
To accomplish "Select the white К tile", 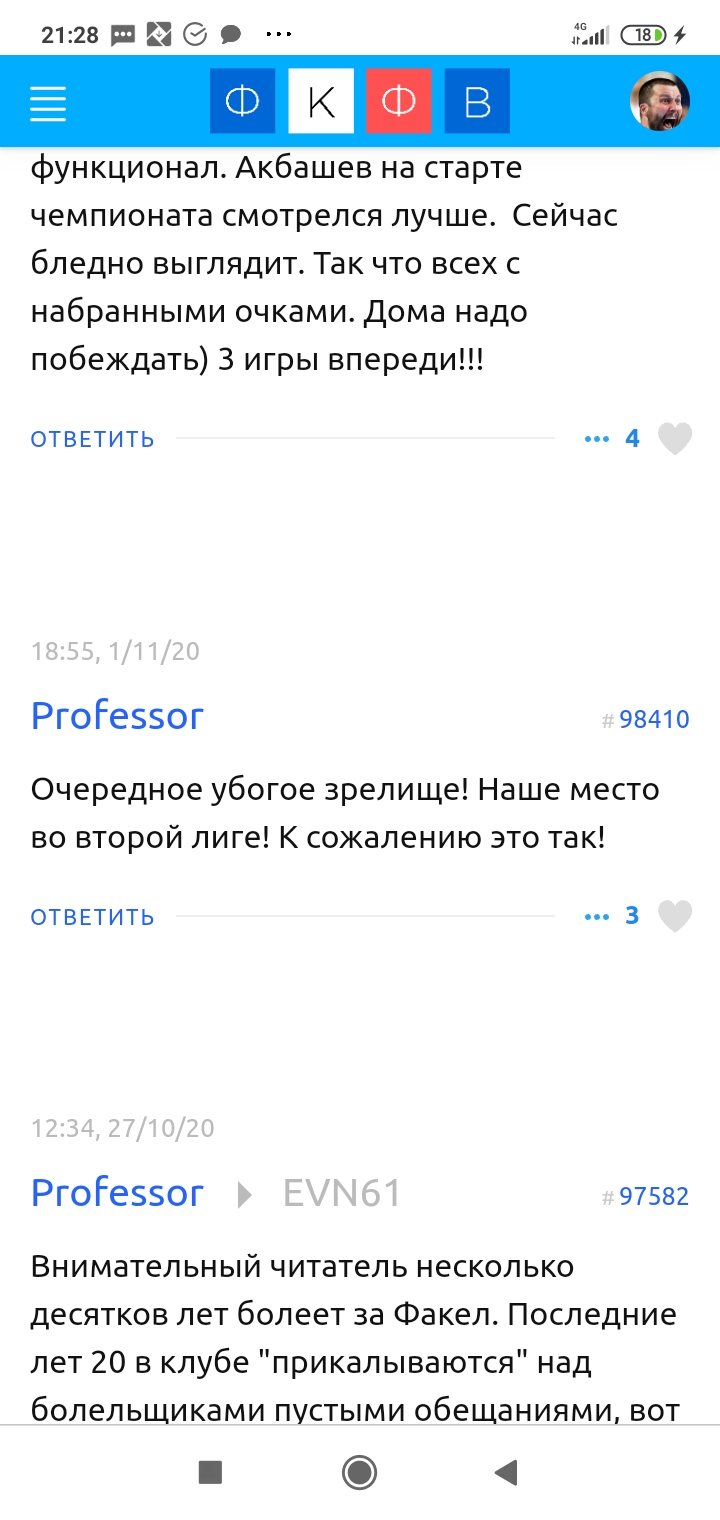I will click(321, 101).
